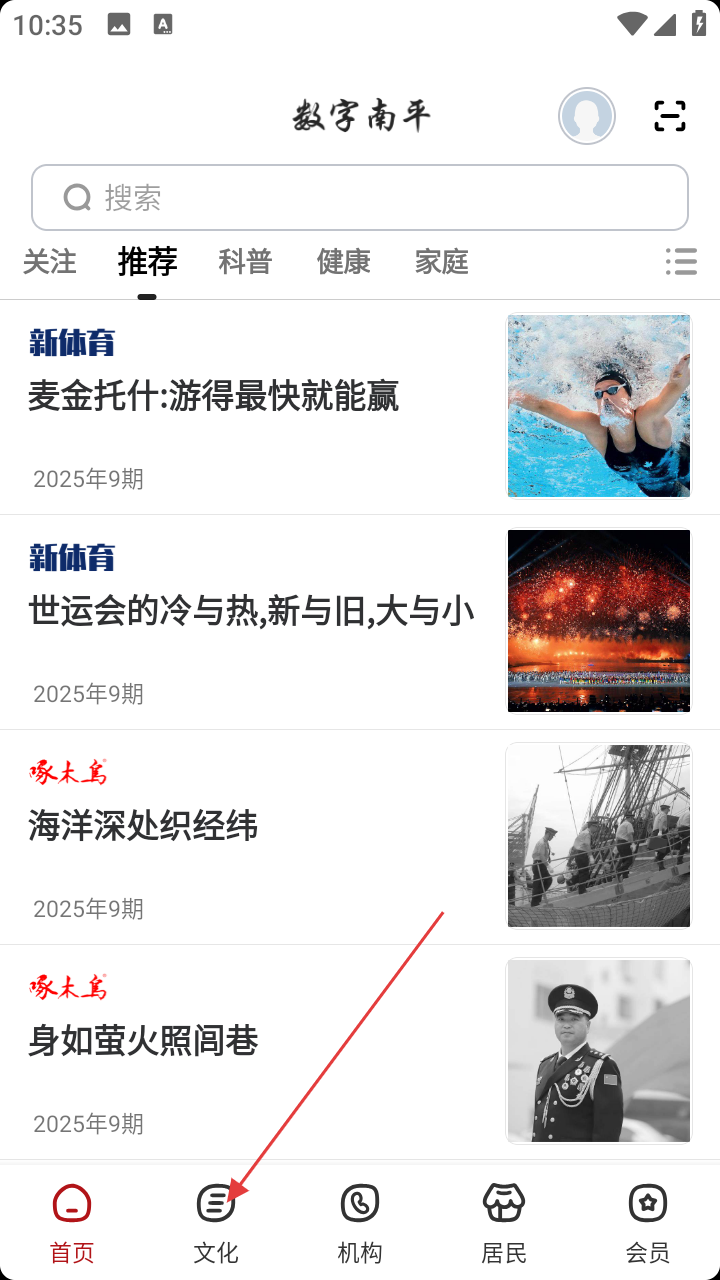Open the QR scan icon
Screen dimensions: 720x1280
[670, 116]
